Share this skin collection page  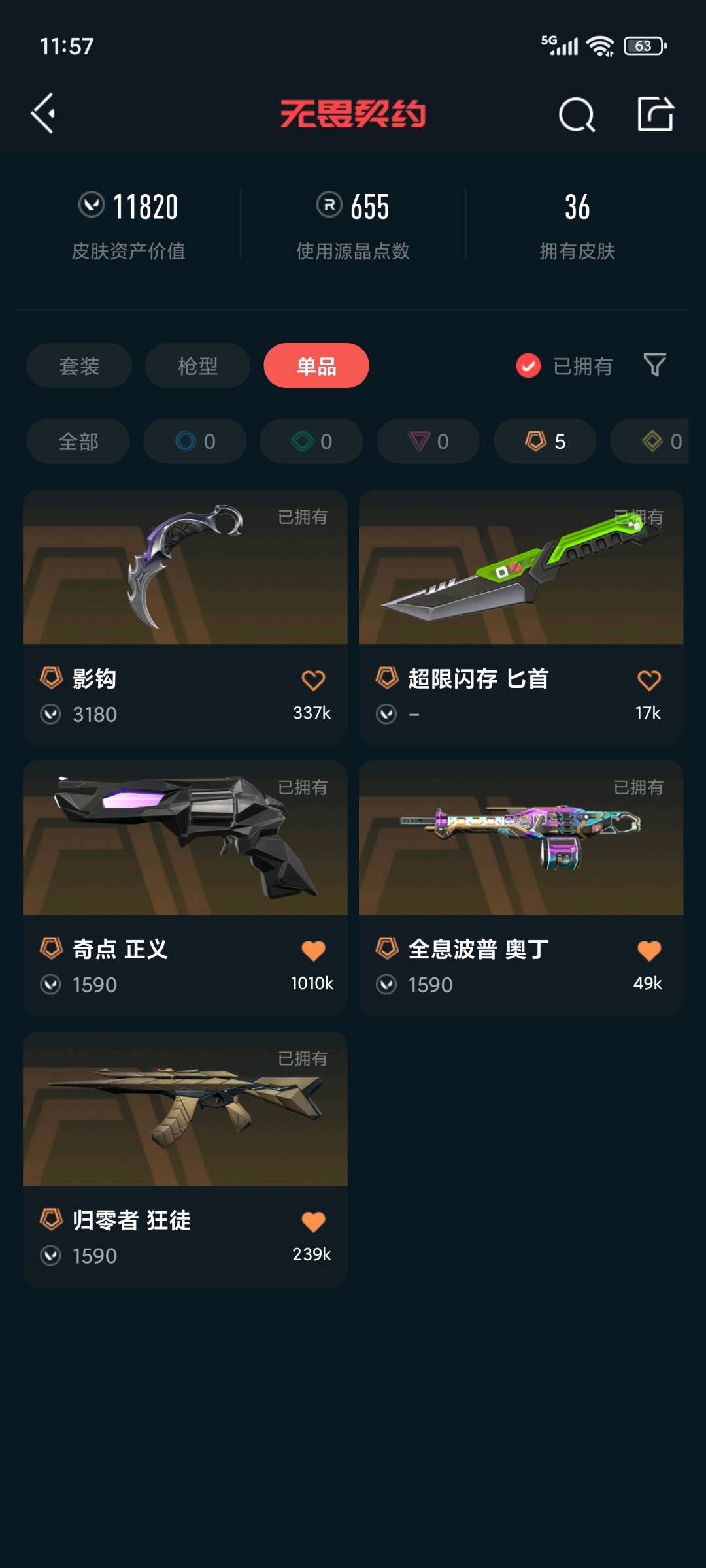pos(655,114)
